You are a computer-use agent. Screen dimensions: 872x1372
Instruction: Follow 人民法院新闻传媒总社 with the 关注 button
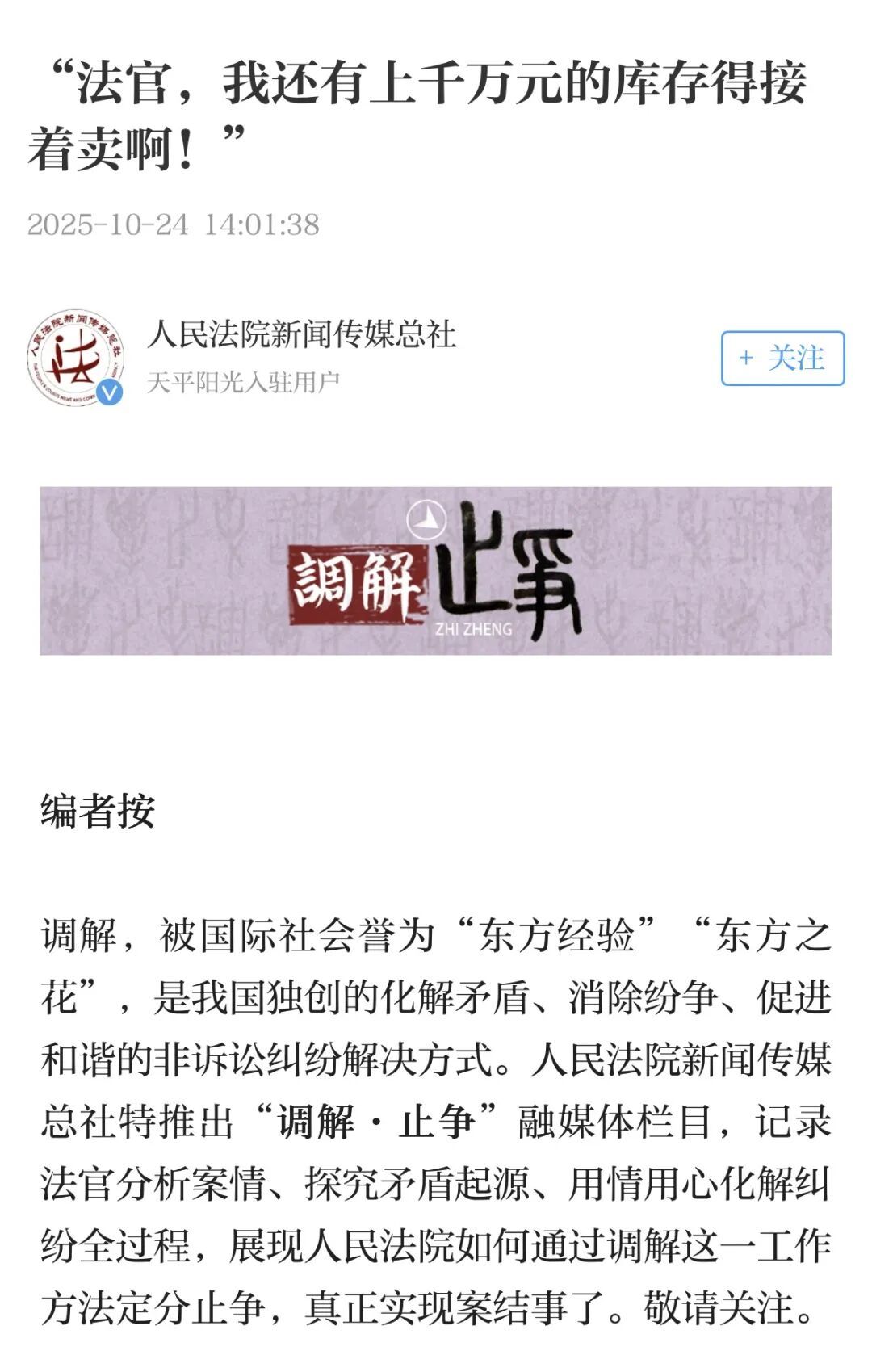pyautogui.click(x=782, y=358)
